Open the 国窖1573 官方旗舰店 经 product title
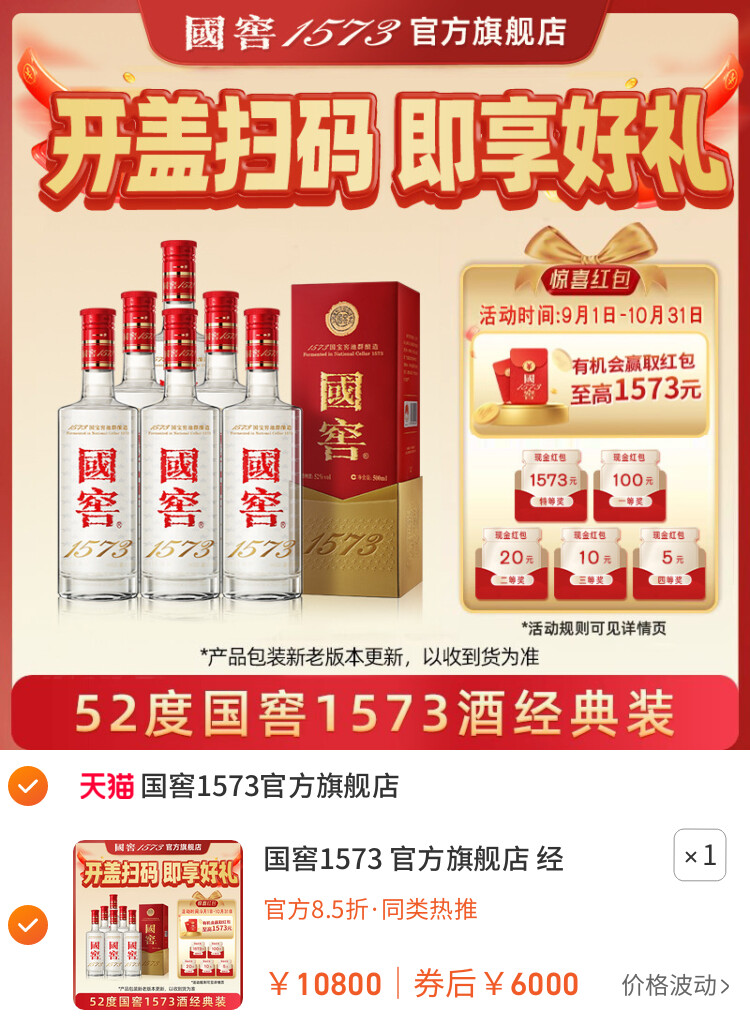 [x=413, y=858]
